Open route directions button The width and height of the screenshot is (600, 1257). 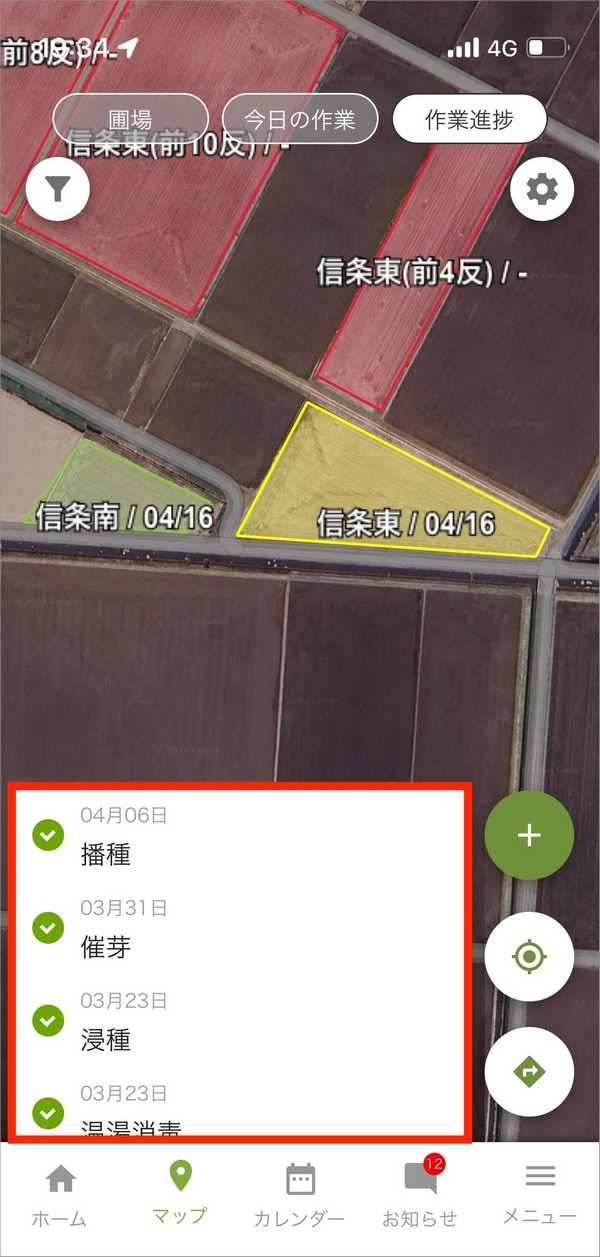pyautogui.click(x=529, y=1072)
